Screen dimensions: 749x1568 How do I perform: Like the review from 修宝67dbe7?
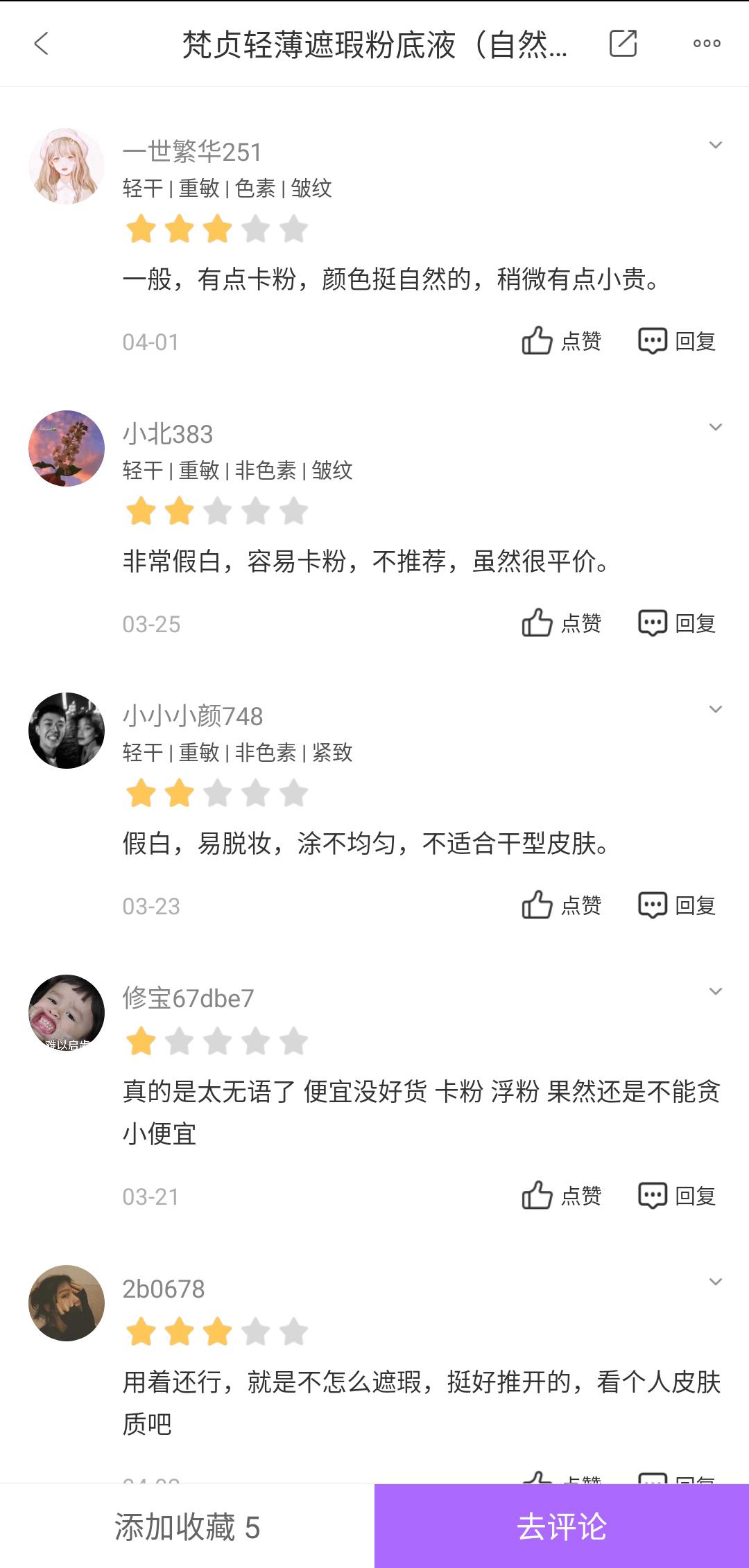(x=561, y=1196)
